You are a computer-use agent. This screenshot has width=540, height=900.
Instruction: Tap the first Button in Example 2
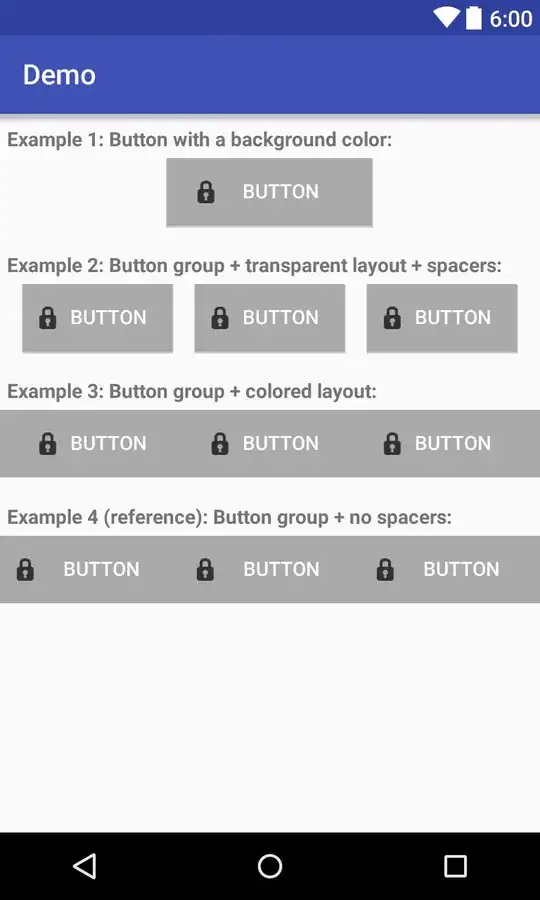click(x=98, y=317)
